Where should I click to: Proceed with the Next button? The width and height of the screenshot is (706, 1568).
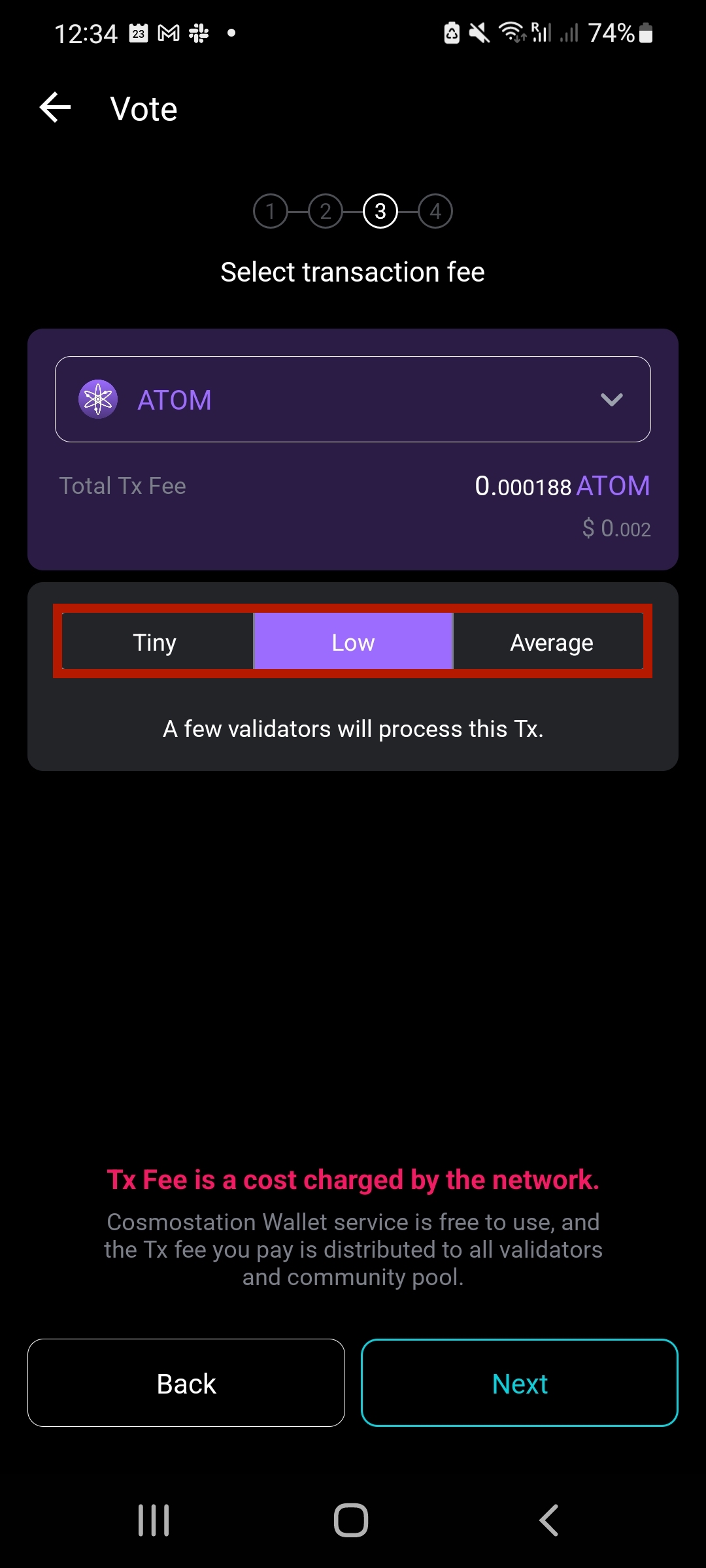click(519, 1382)
